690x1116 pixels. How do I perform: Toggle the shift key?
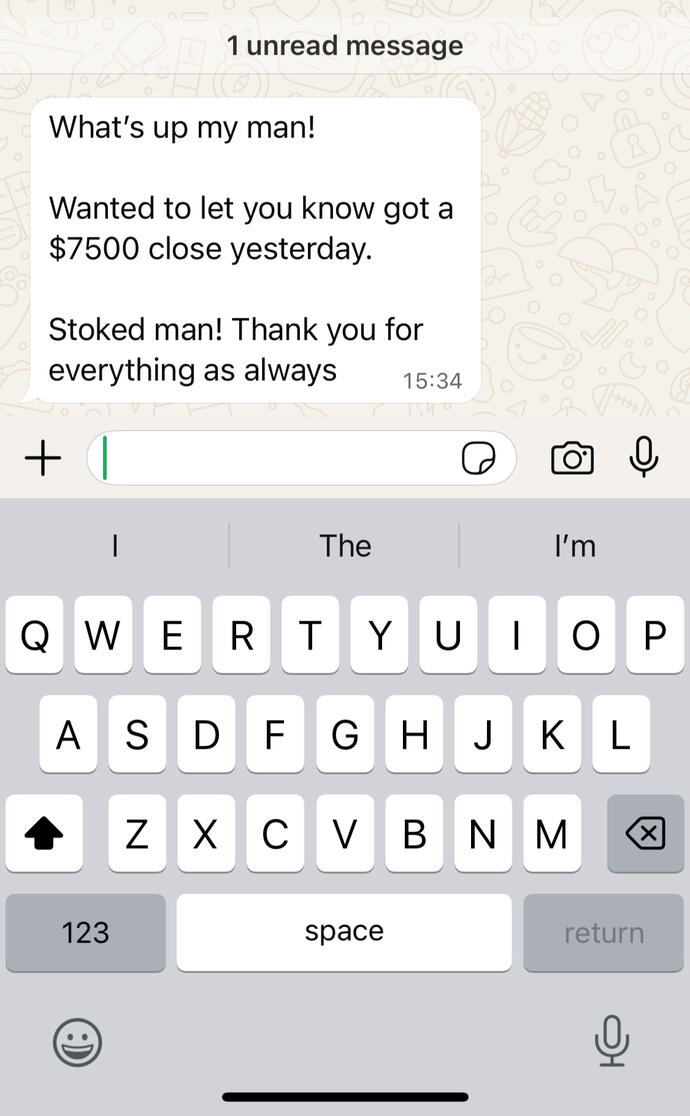[43, 834]
